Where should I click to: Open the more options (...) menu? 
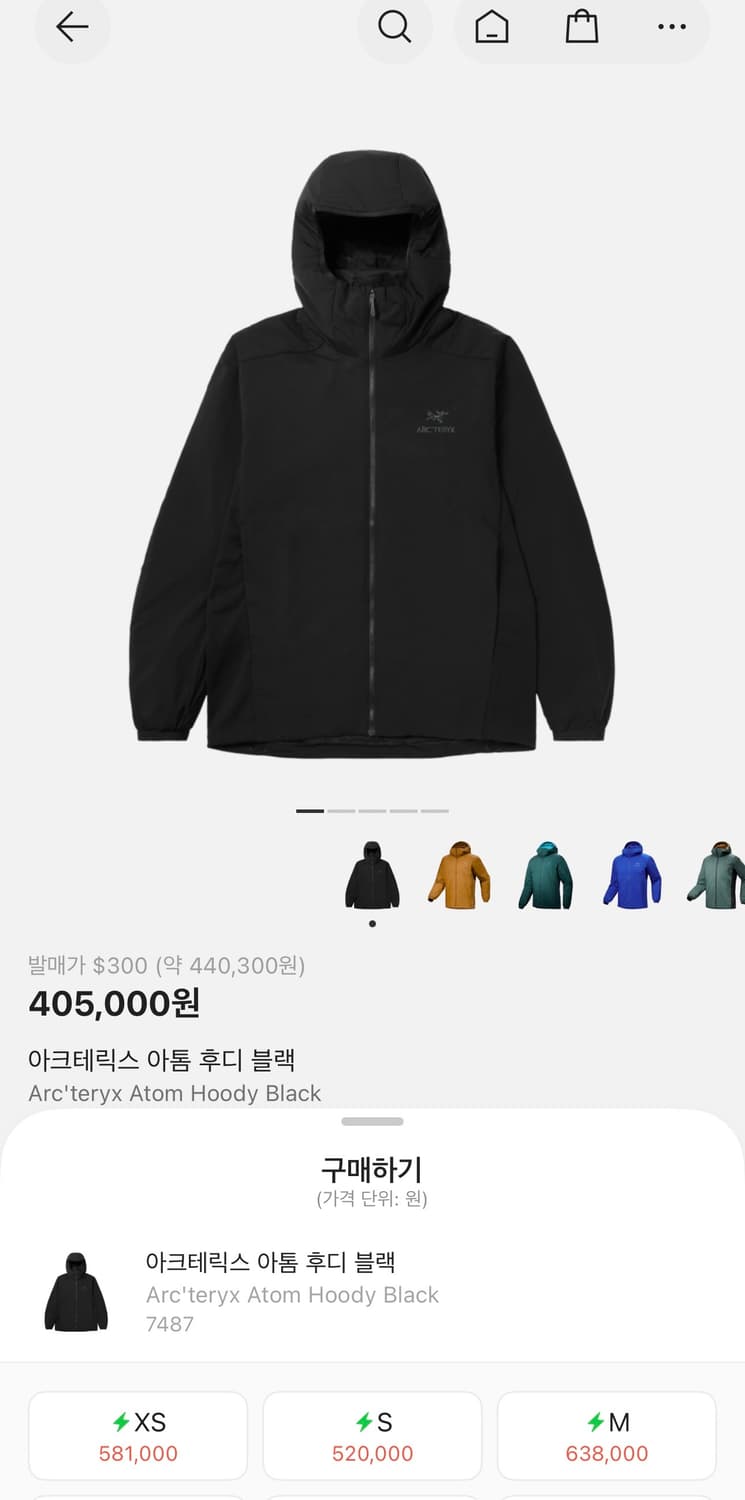tap(671, 28)
